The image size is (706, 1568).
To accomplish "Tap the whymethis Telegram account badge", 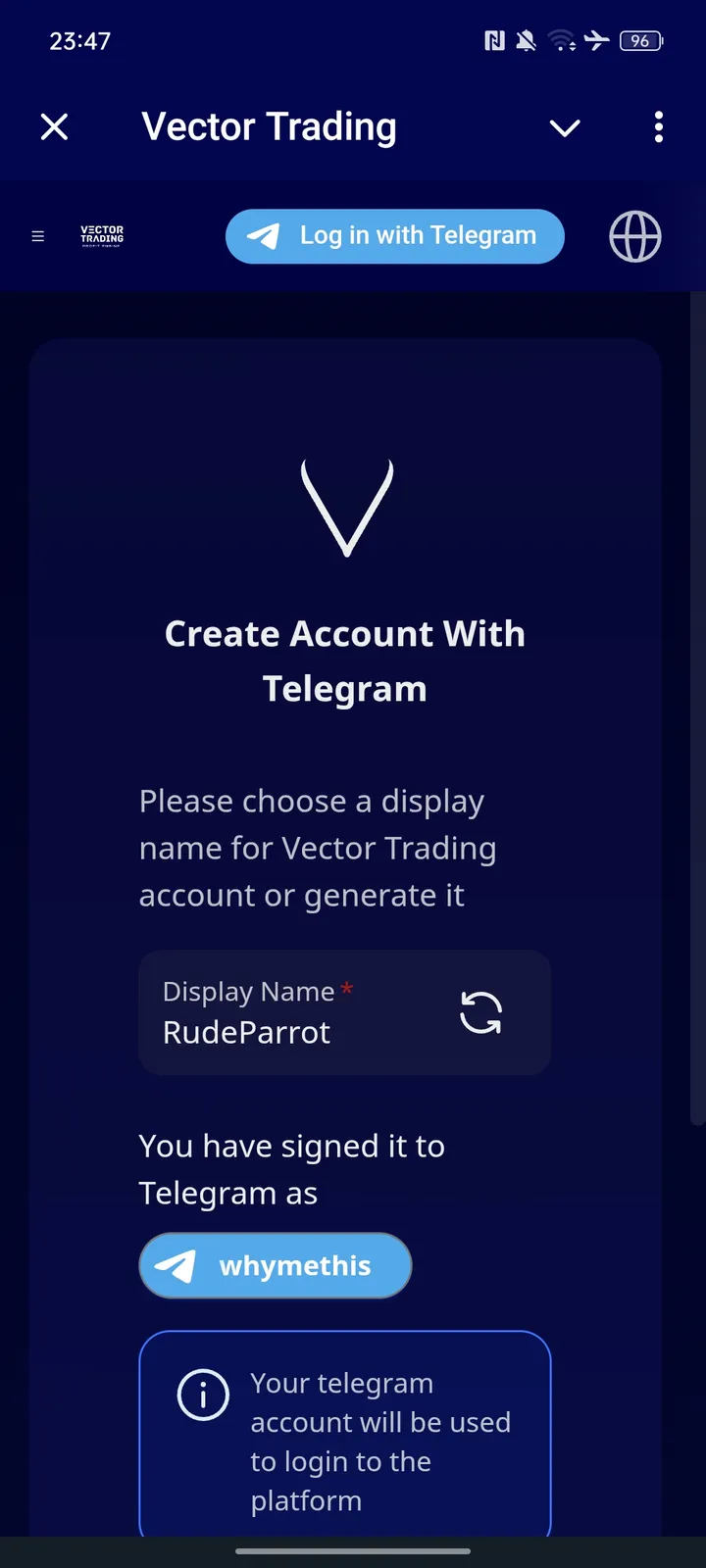I will [276, 1265].
